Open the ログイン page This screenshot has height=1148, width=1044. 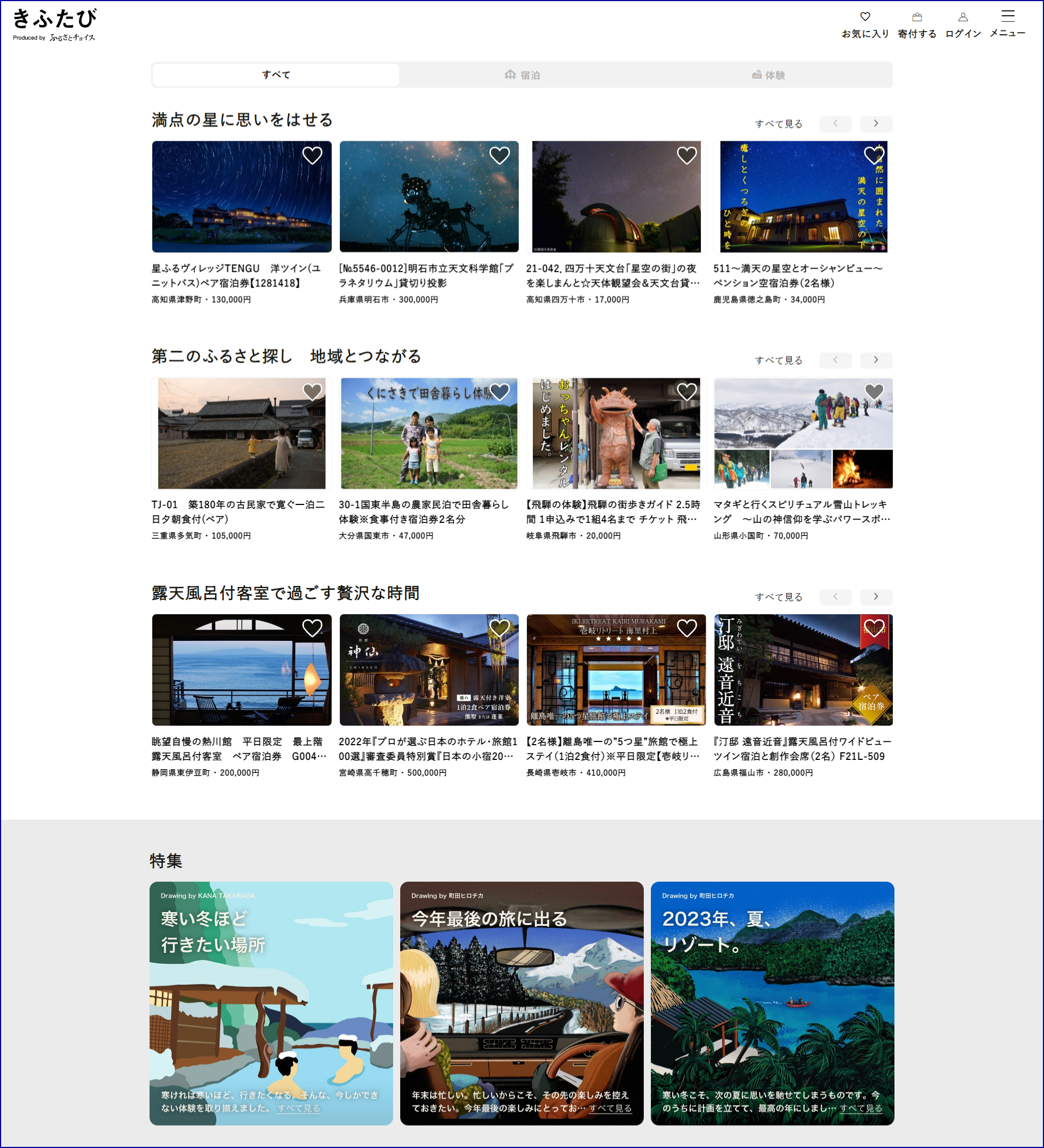click(962, 24)
